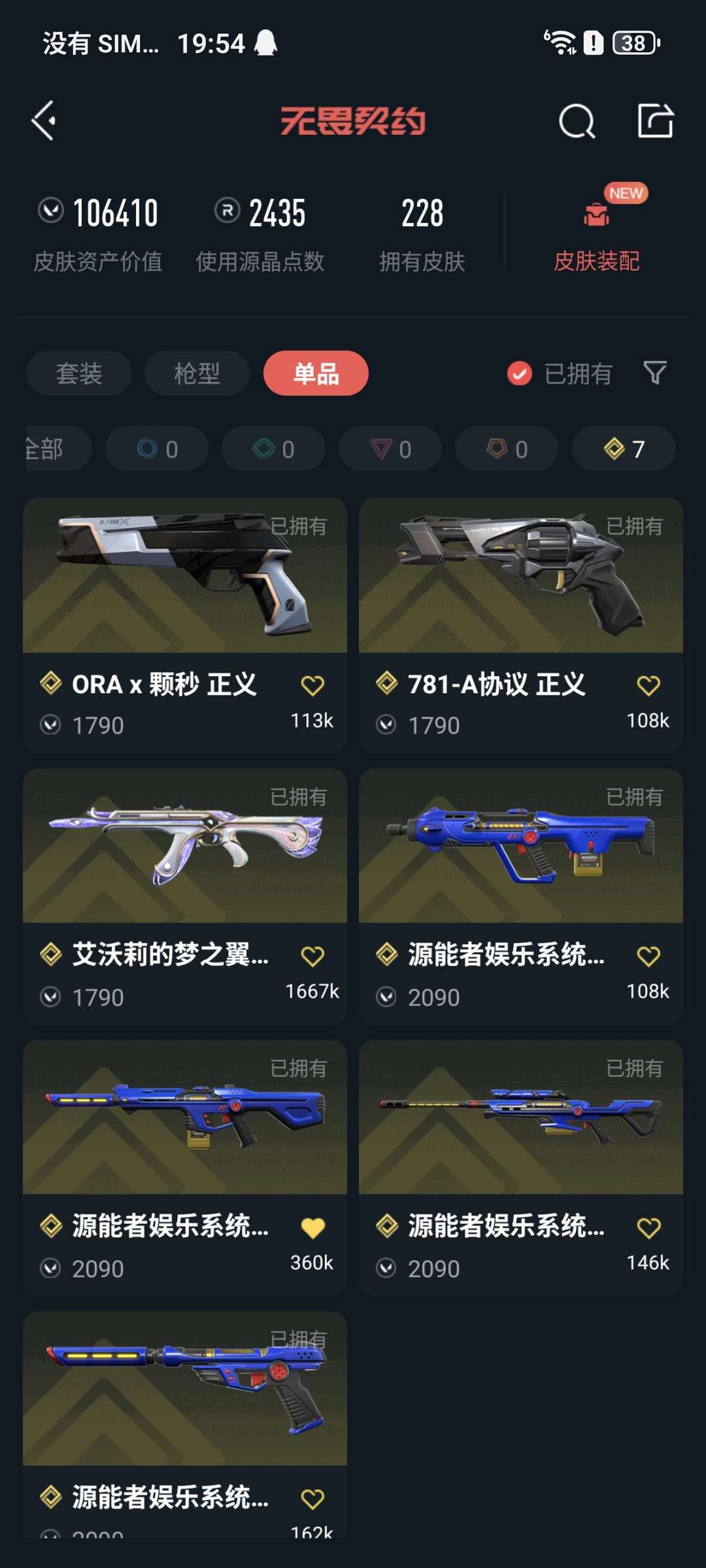Open the search icon
Viewport: 706px width, 1568px height.
pyautogui.click(x=577, y=122)
